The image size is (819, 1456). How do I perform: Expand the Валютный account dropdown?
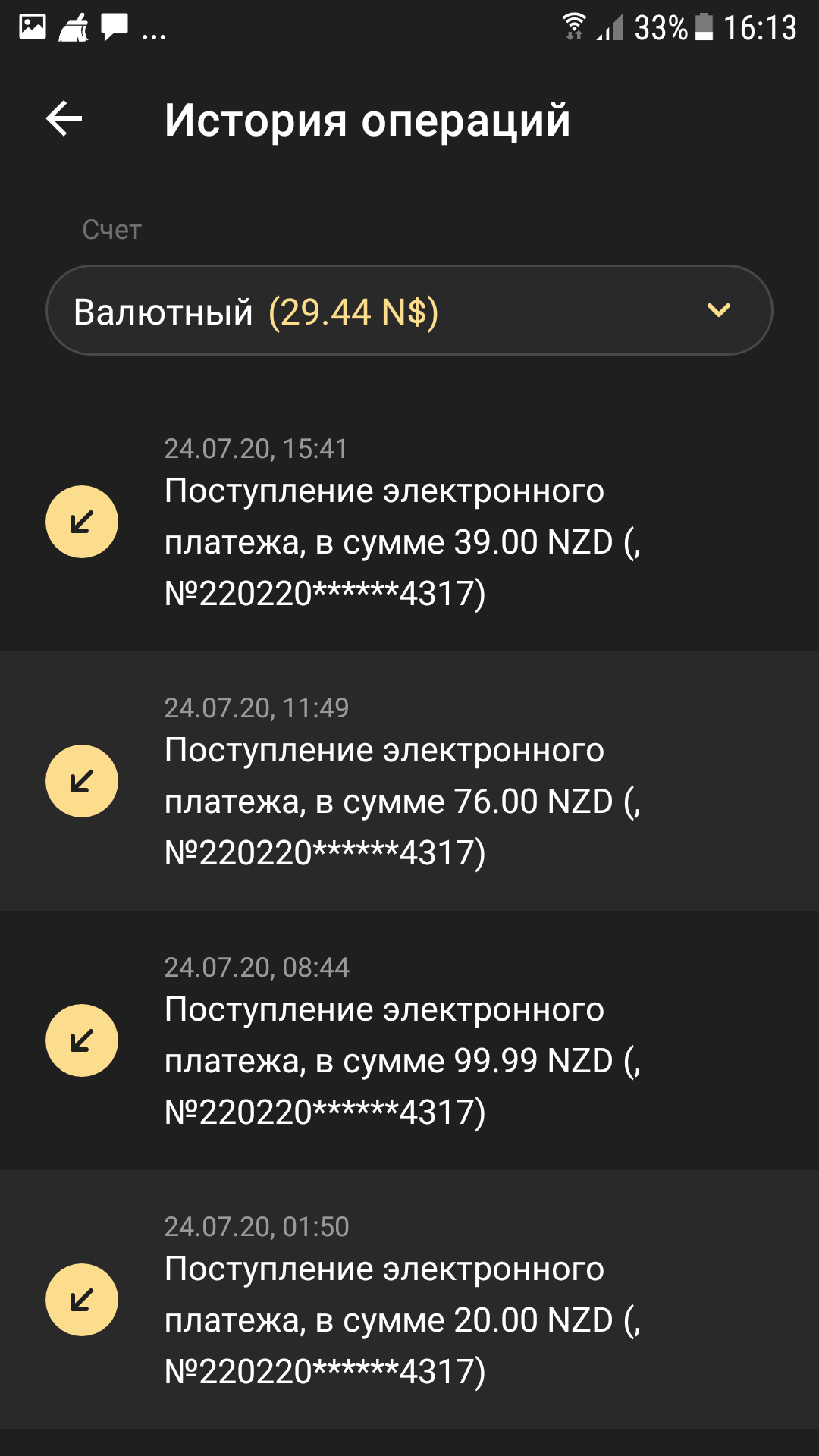[409, 310]
